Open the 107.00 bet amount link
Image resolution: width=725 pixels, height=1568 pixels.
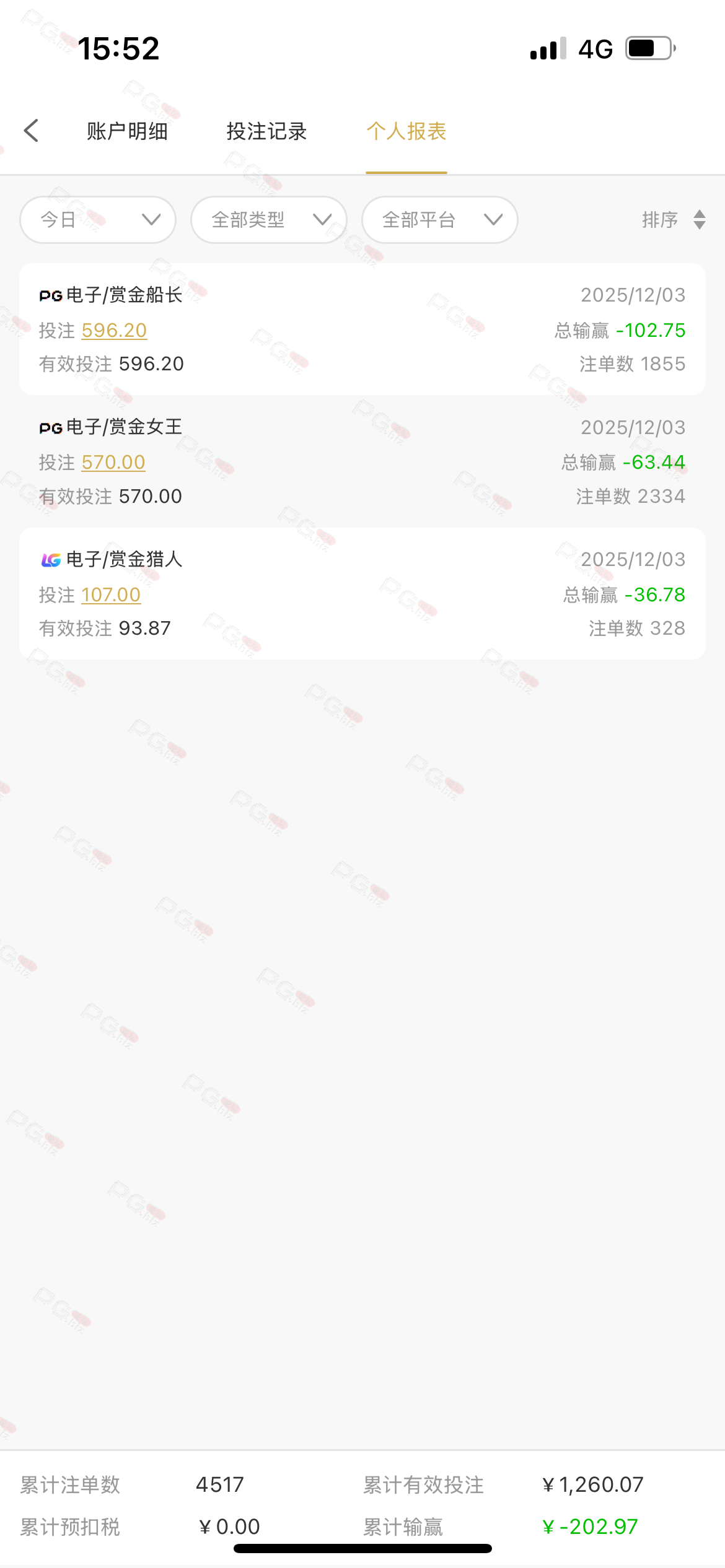coord(111,595)
